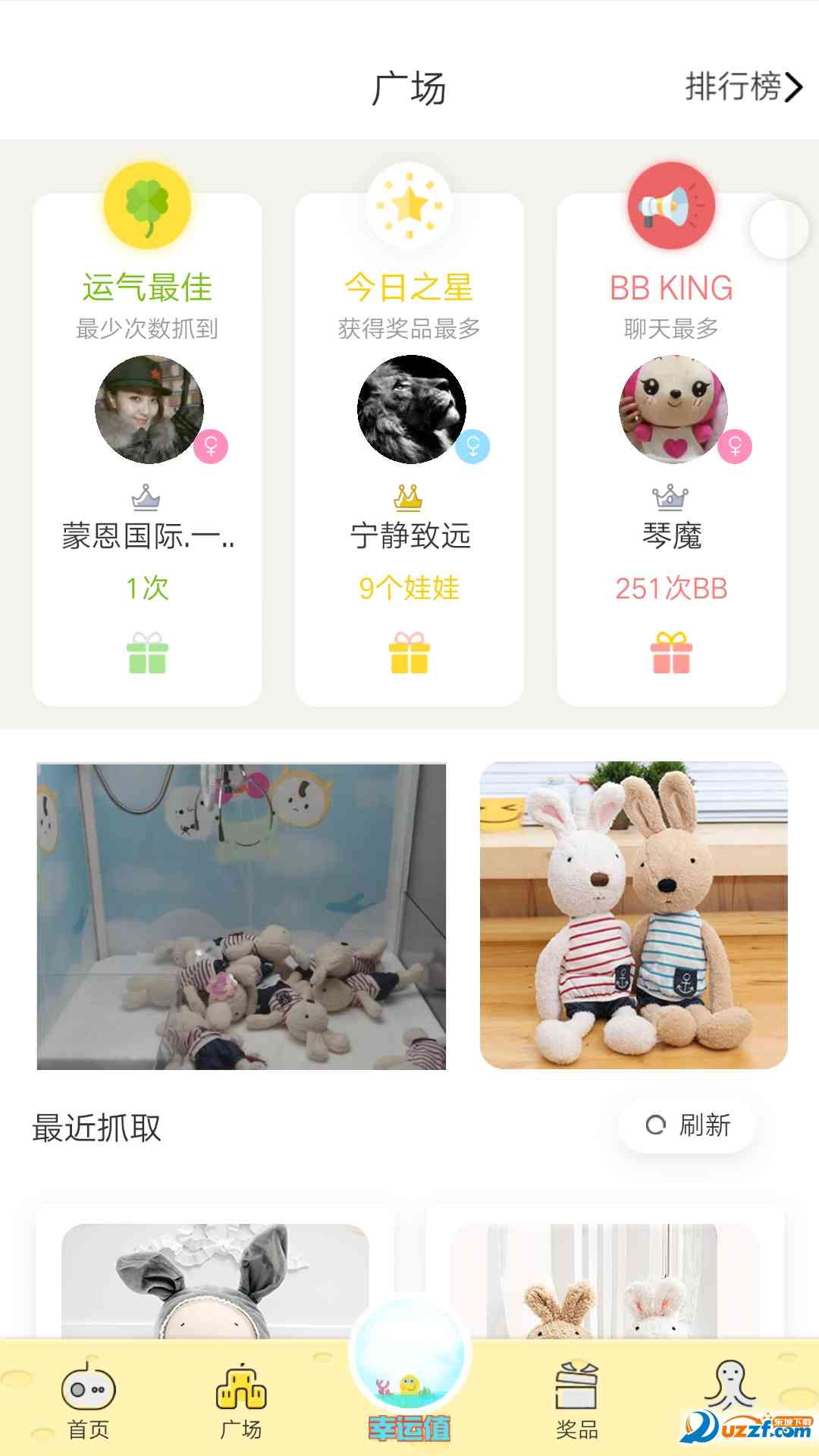Viewport: 819px width, 1456px height.
Task: Tap the pink gift under 251次BB
Action: point(671,654)
